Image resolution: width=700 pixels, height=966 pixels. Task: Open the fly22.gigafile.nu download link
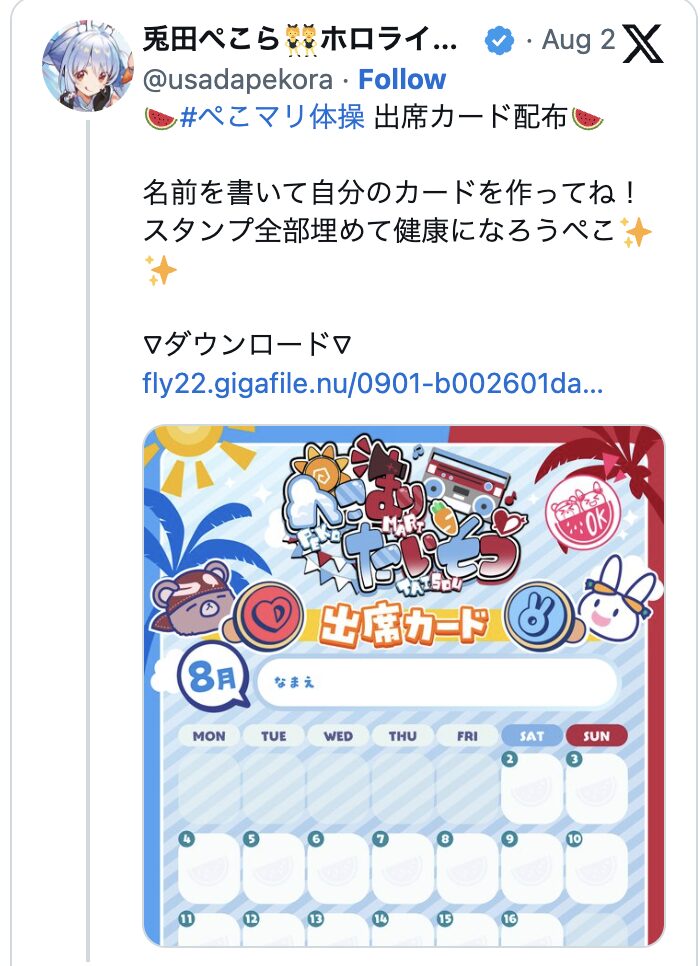[373, 384]
